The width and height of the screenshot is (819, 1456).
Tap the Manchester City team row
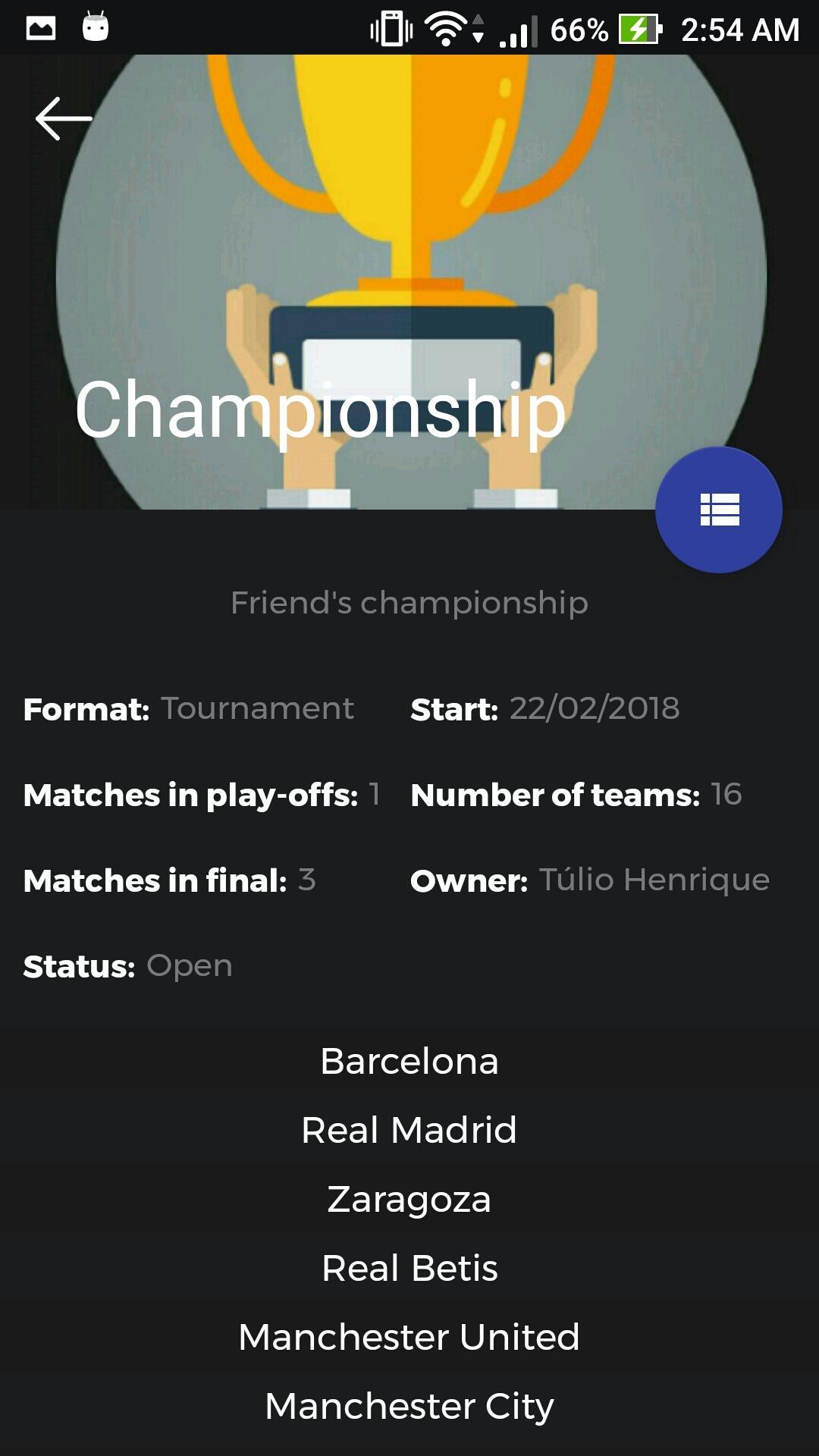pos(409,1406)
